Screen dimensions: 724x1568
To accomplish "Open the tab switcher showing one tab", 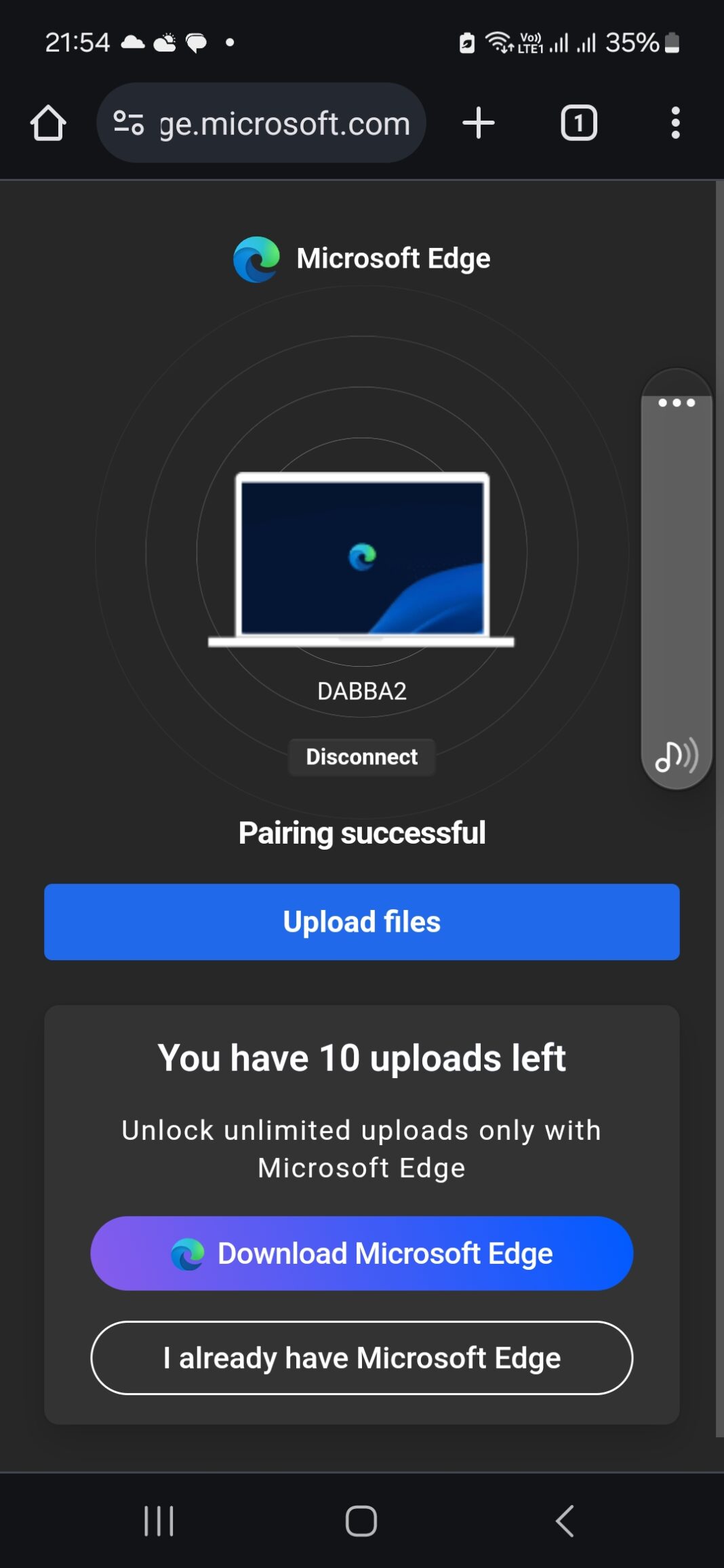I will click(578, 123).
